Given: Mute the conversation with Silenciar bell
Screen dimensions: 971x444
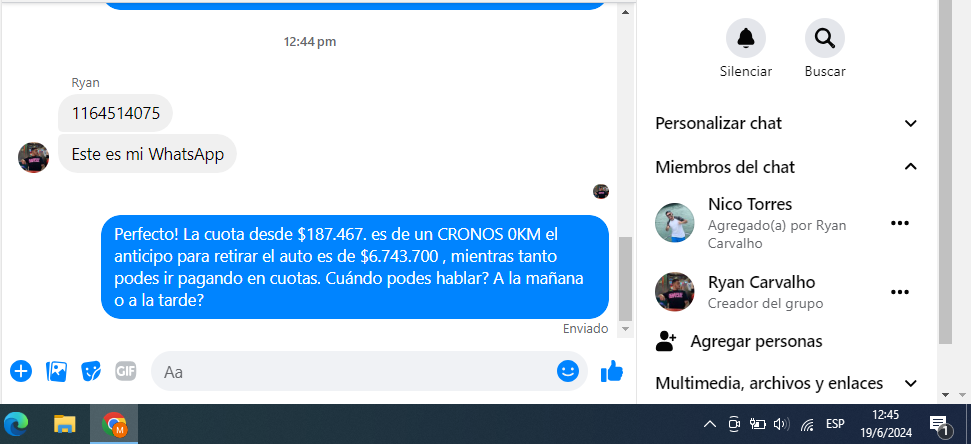Looking at the screenshot, I should point(745,39).
